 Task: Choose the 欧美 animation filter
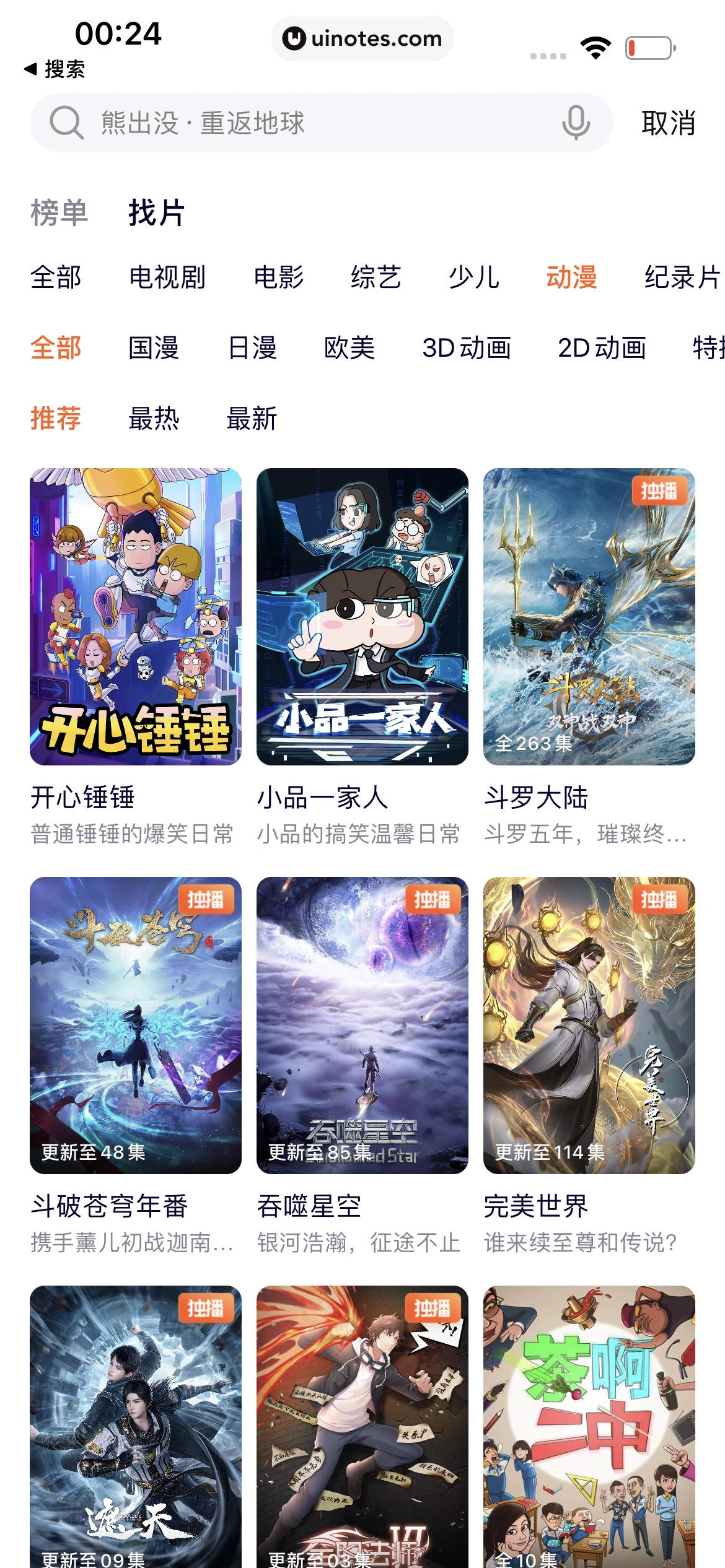tap(349, 348)
